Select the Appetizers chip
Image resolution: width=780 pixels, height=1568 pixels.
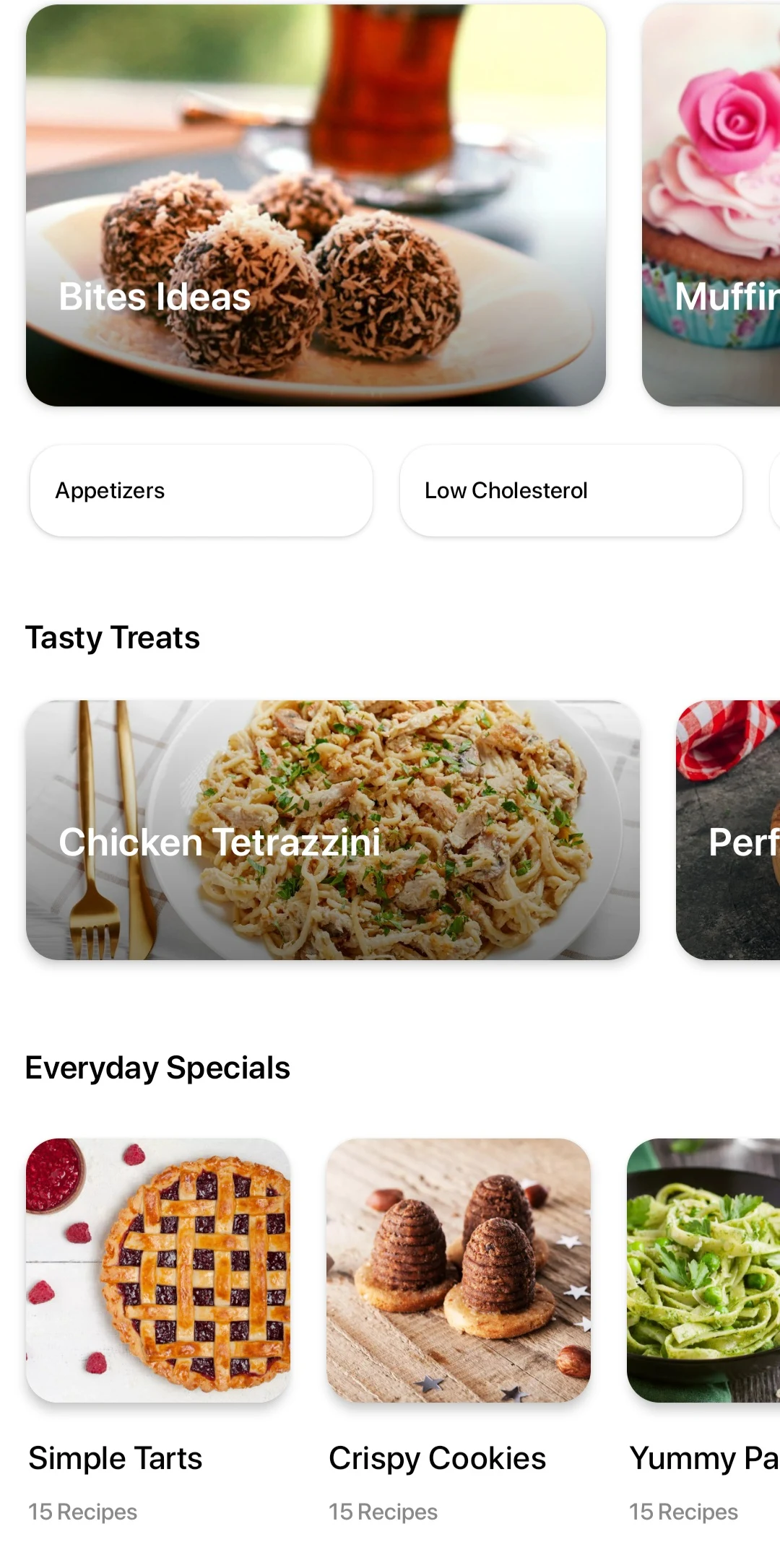pos(201,491)
